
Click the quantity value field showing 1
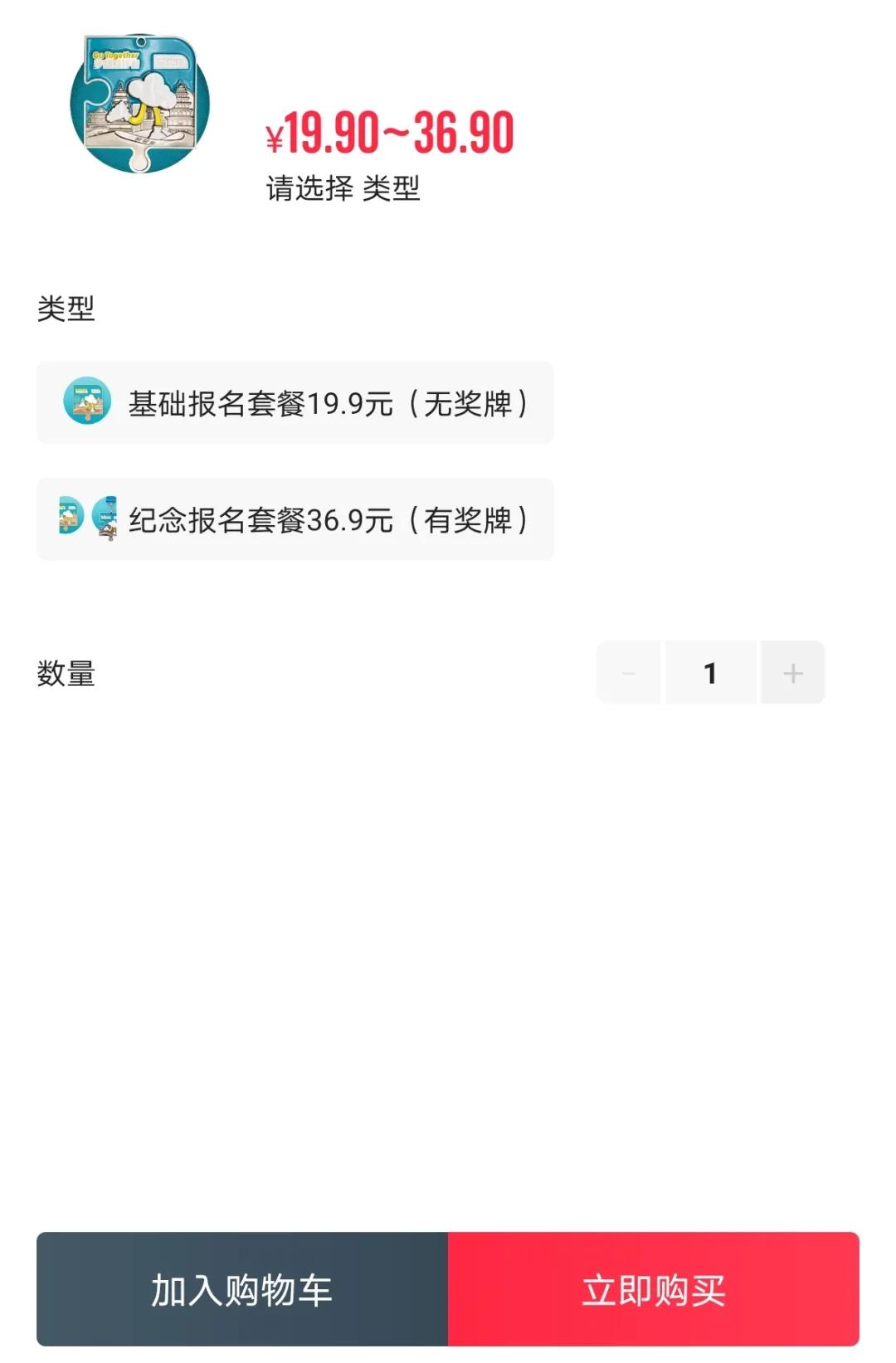tap(710, 672)
